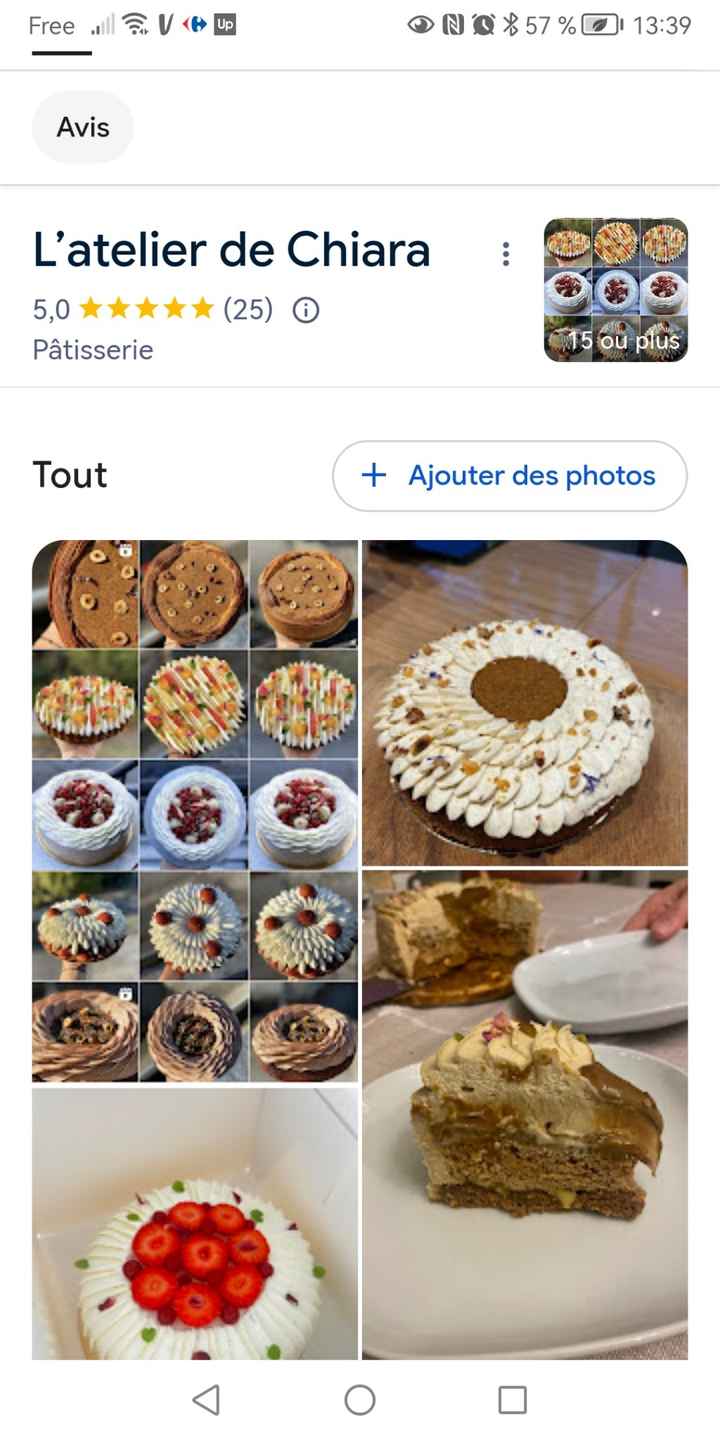The image size is (720, 1440).
Task: Open recent apps with the square button
Action: point(513,1400)
